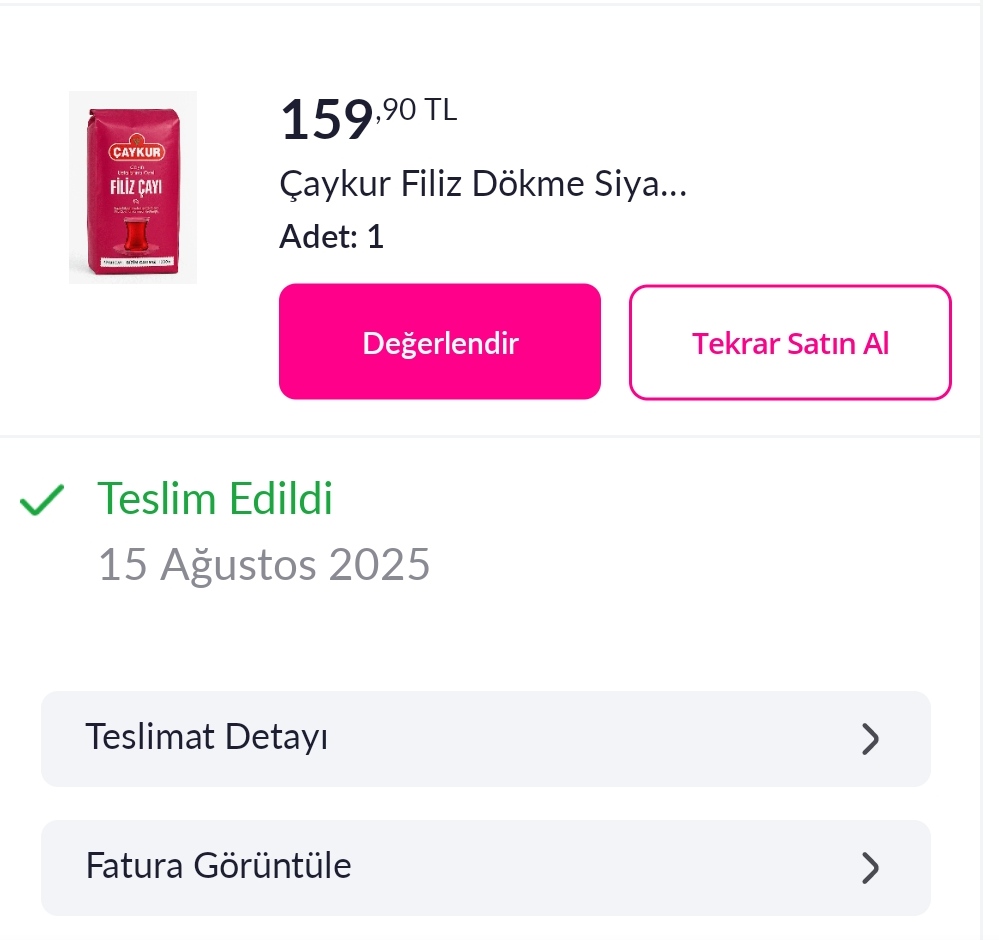
Task: Open the Fatura Görüntüle row
Action: coord(485,866)
